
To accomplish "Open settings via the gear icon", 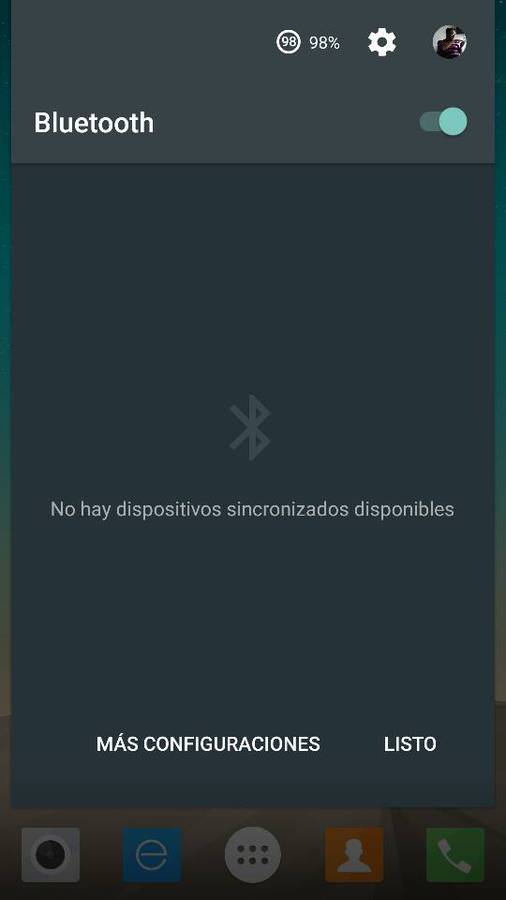I will [x=382, y=42].
